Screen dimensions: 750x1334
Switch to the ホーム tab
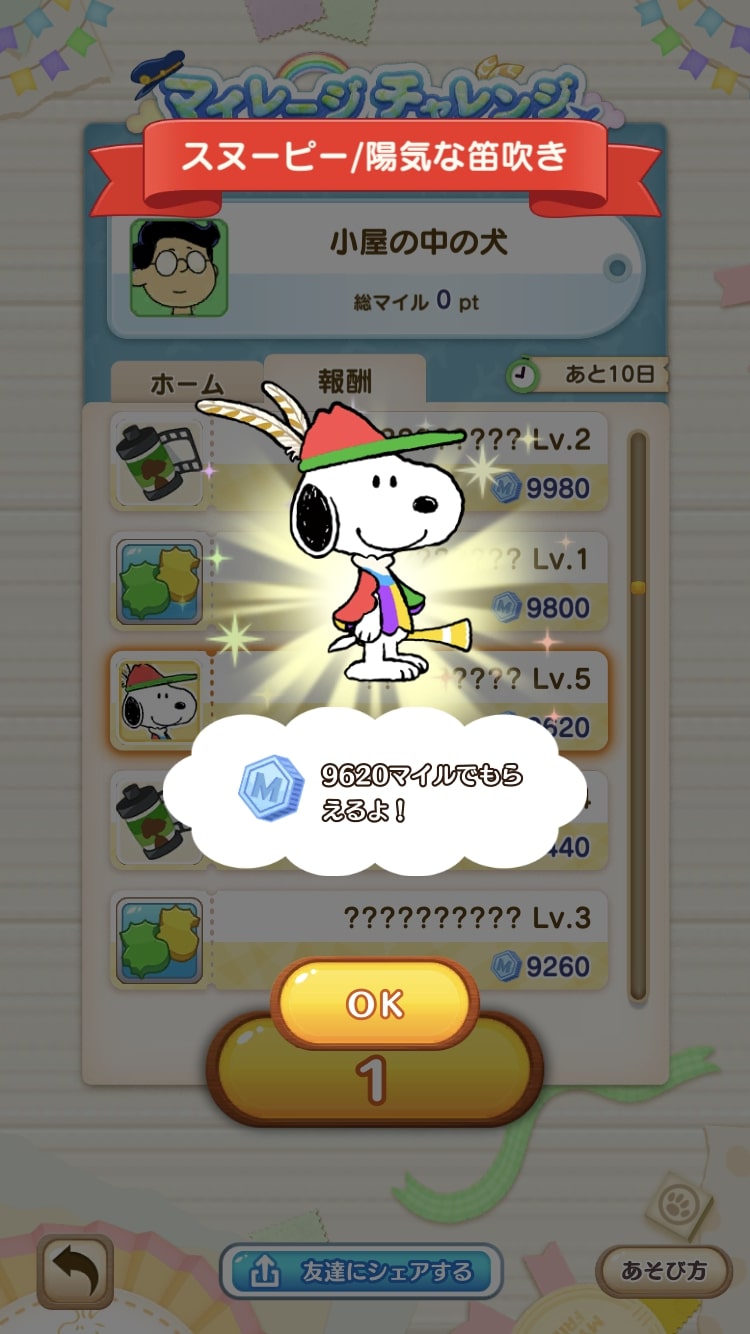186,384
